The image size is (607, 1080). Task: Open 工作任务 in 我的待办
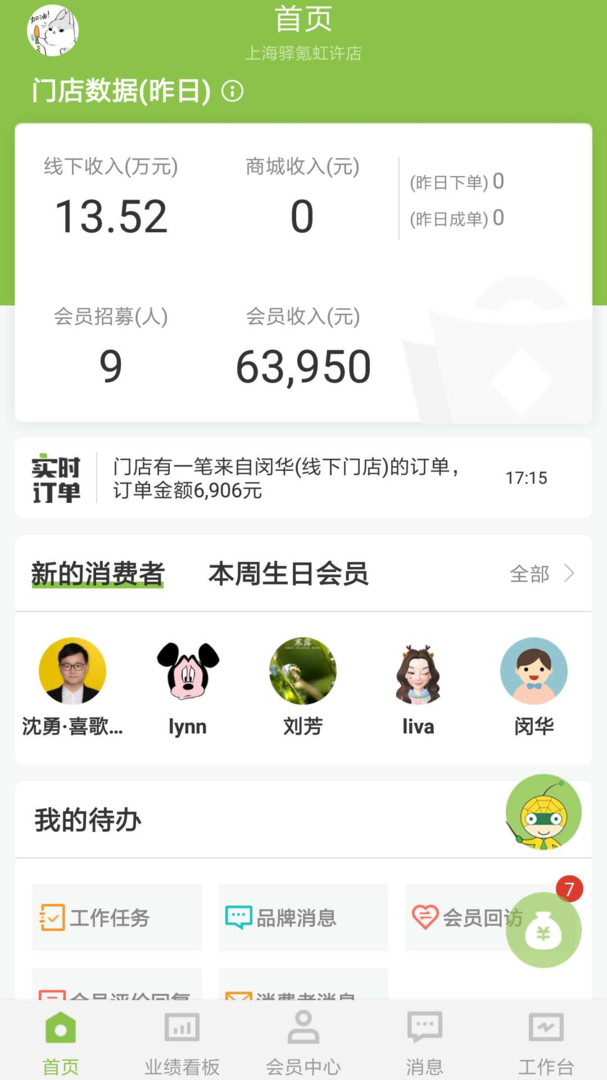[116, 917]
